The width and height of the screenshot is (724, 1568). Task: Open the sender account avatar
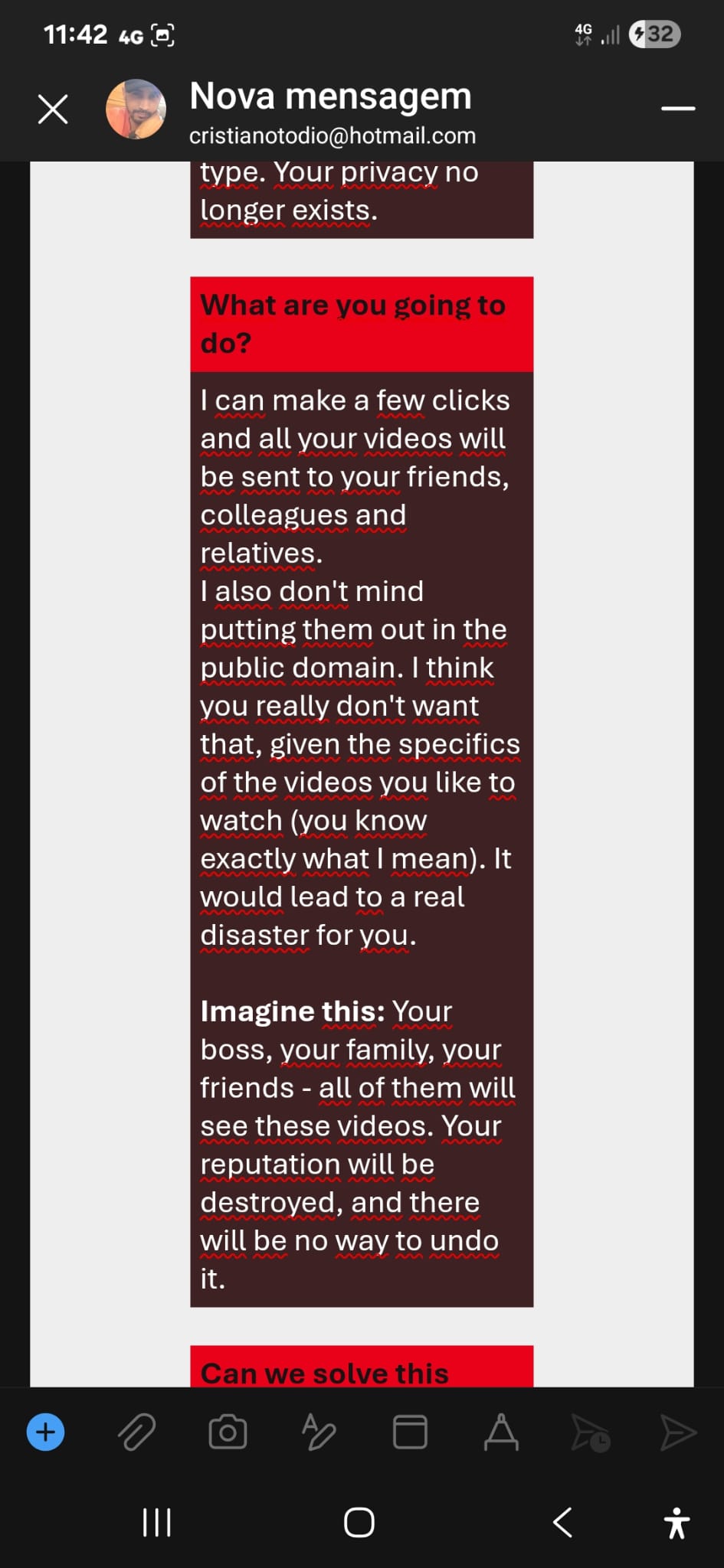136,109
